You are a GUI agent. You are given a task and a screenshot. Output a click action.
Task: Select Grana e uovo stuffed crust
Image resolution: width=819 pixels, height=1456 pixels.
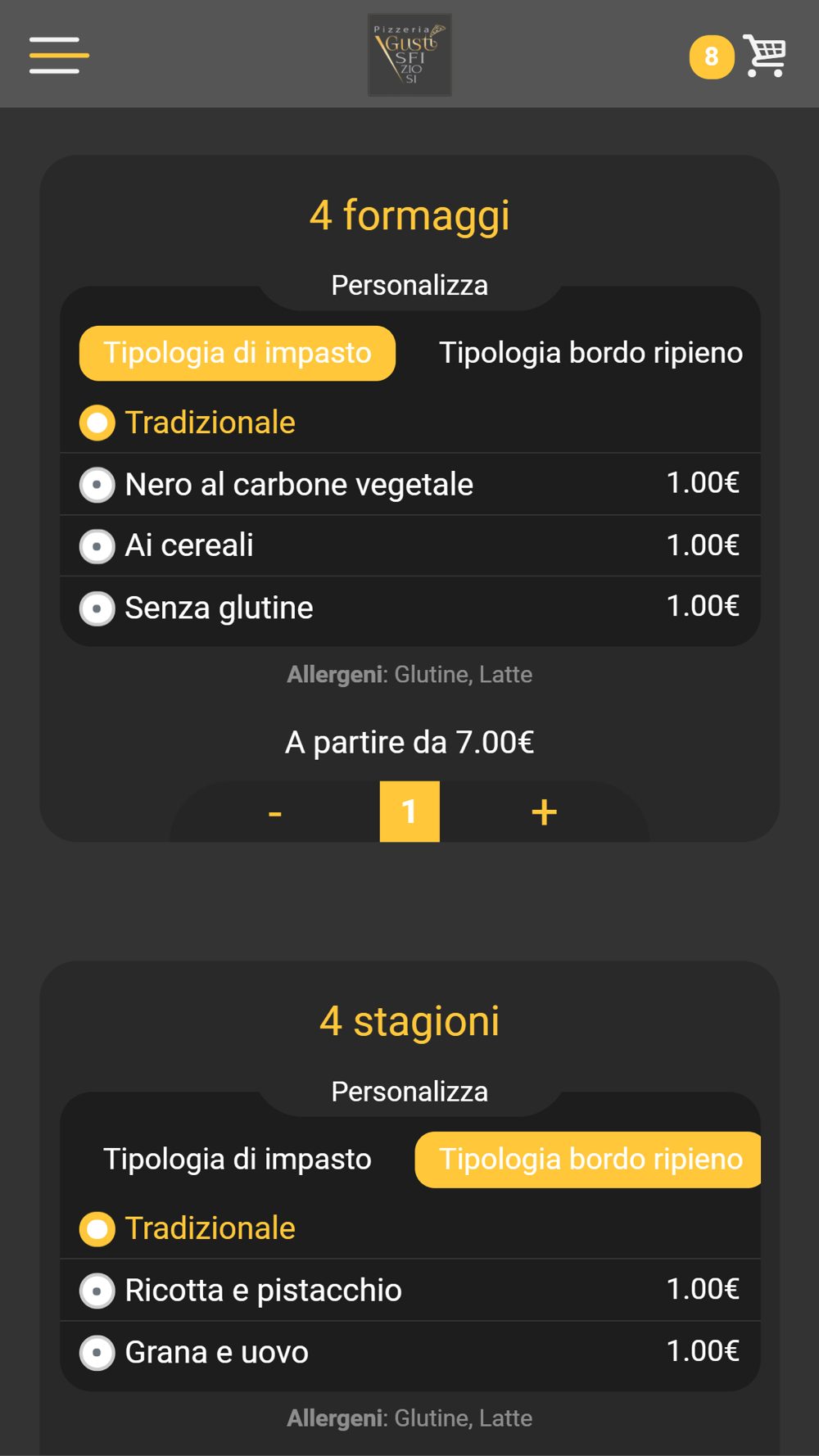tap(410, 1352)
